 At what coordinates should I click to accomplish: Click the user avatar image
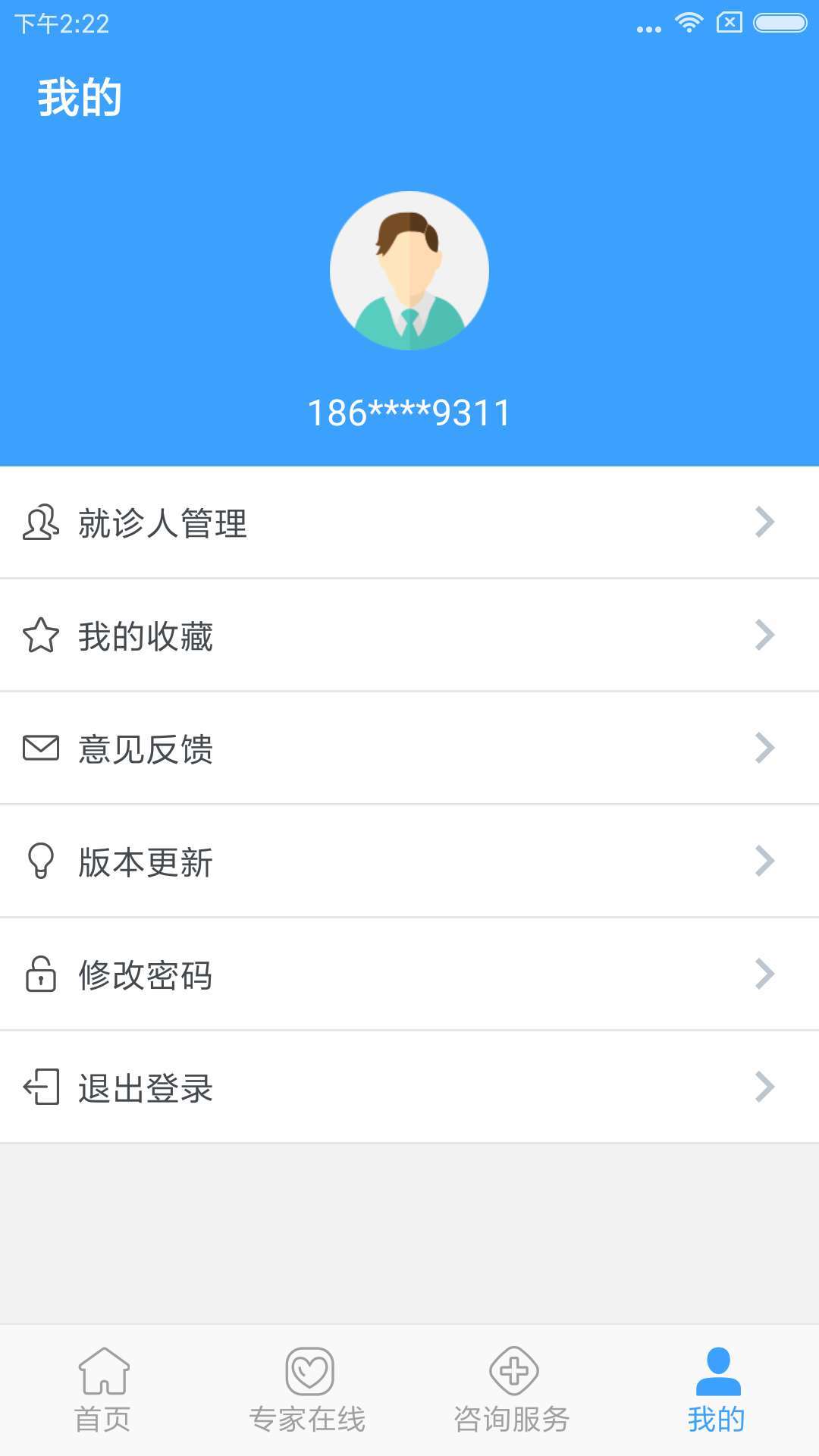pos(409,271)
